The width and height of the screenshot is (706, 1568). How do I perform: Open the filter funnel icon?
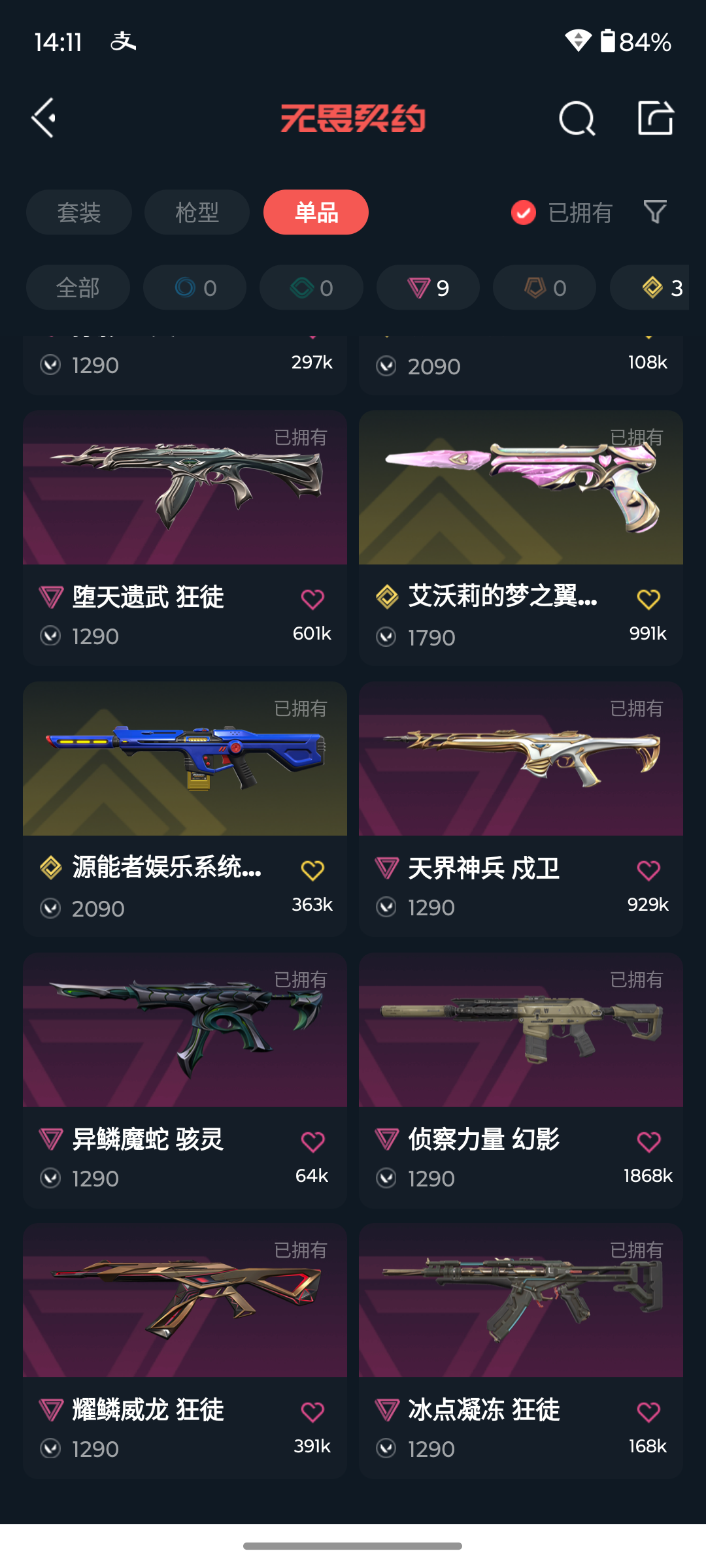click(654, 212)
